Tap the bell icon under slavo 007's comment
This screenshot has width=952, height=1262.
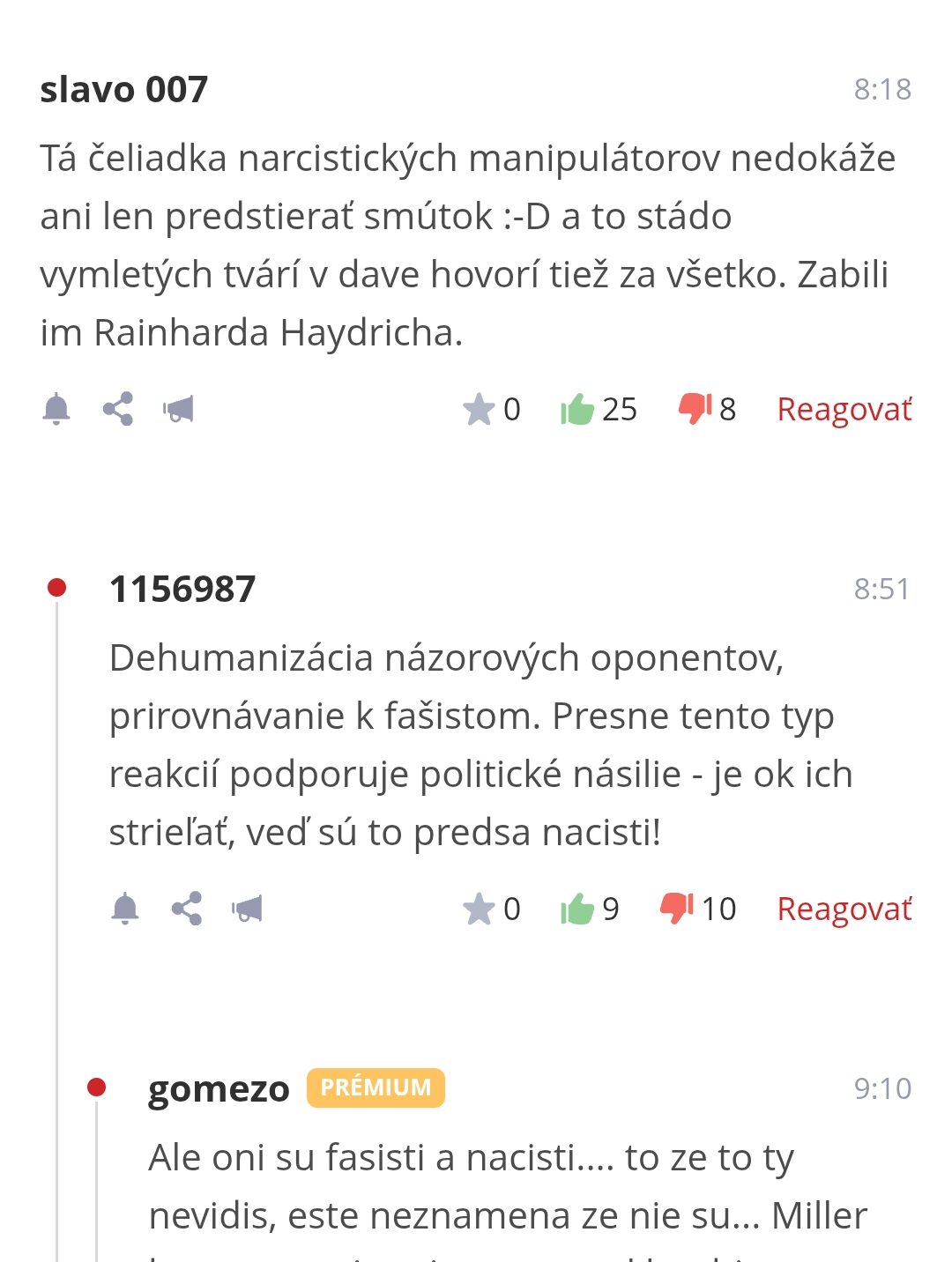click(x=56, y=409)
